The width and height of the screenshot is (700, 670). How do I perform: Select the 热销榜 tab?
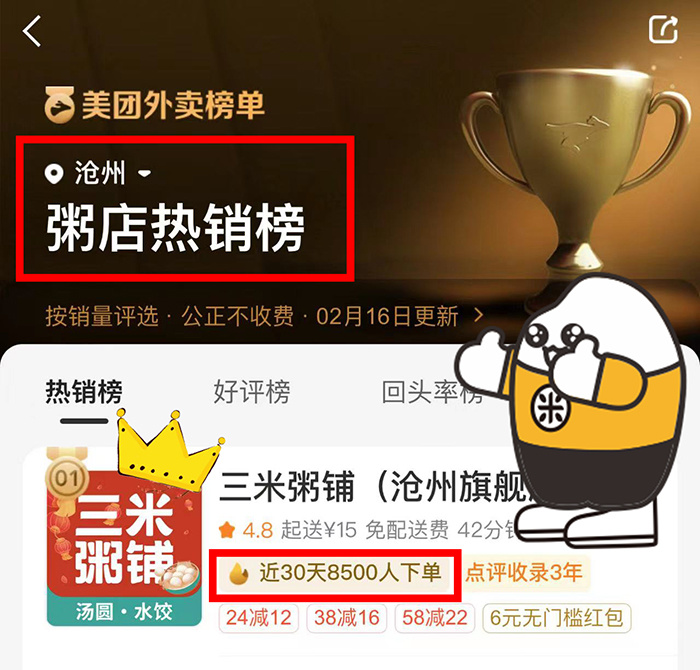tap(84, 392)
